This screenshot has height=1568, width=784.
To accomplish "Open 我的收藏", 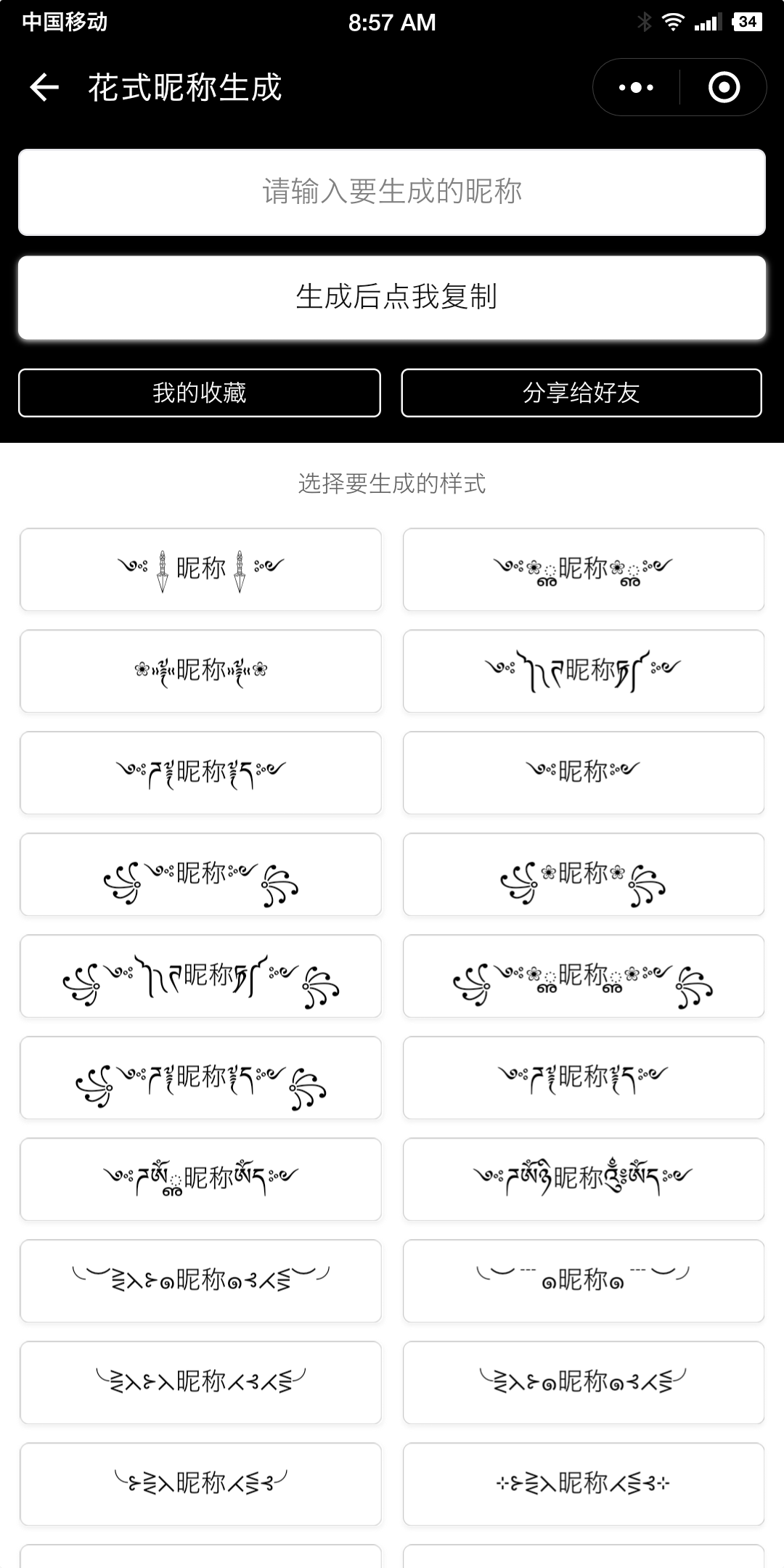I will point(200,393).
